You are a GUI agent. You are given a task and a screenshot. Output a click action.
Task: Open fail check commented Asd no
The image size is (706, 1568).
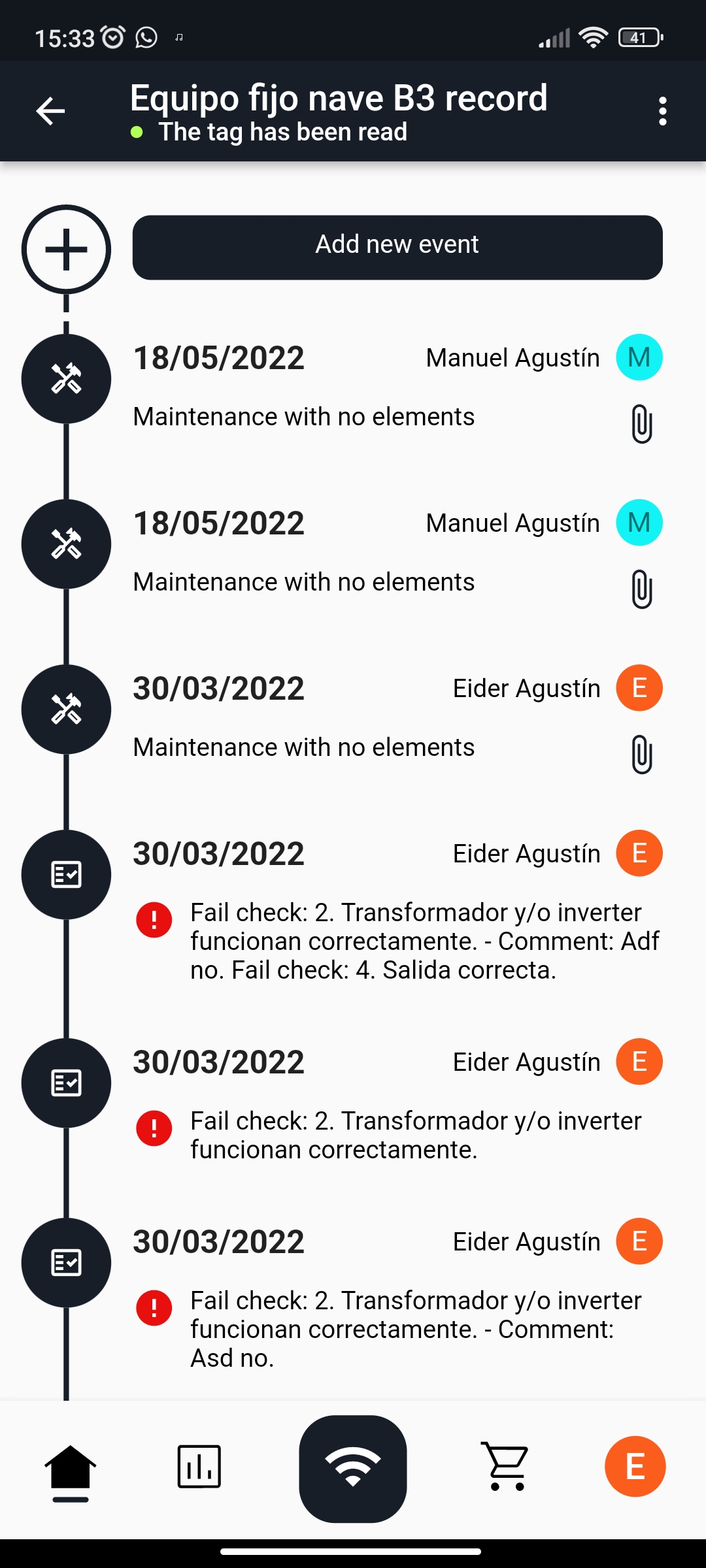397,1299
